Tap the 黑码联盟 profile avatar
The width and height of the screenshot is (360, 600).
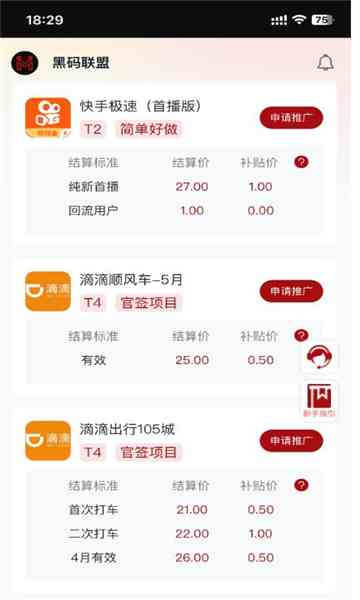[25, 62]
